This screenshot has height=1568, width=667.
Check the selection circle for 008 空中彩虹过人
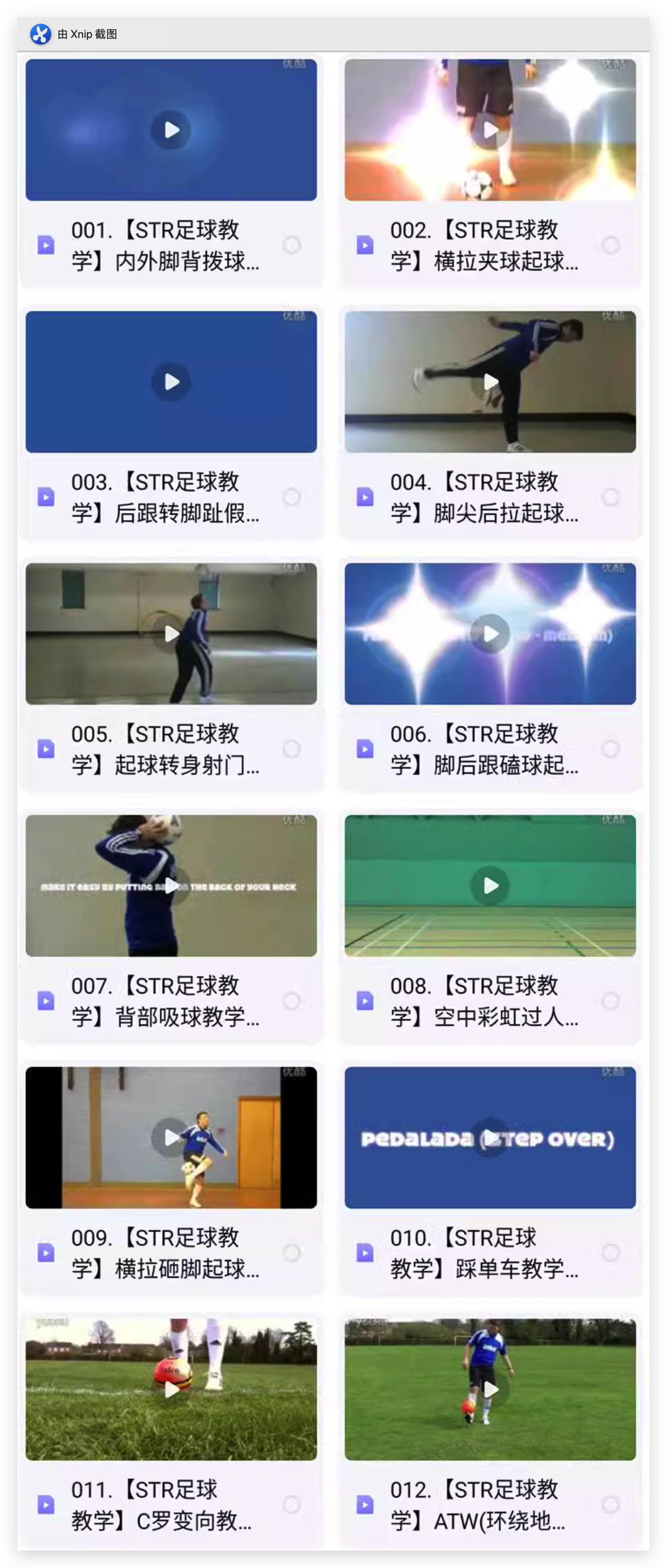click(x=610, y=1001)
